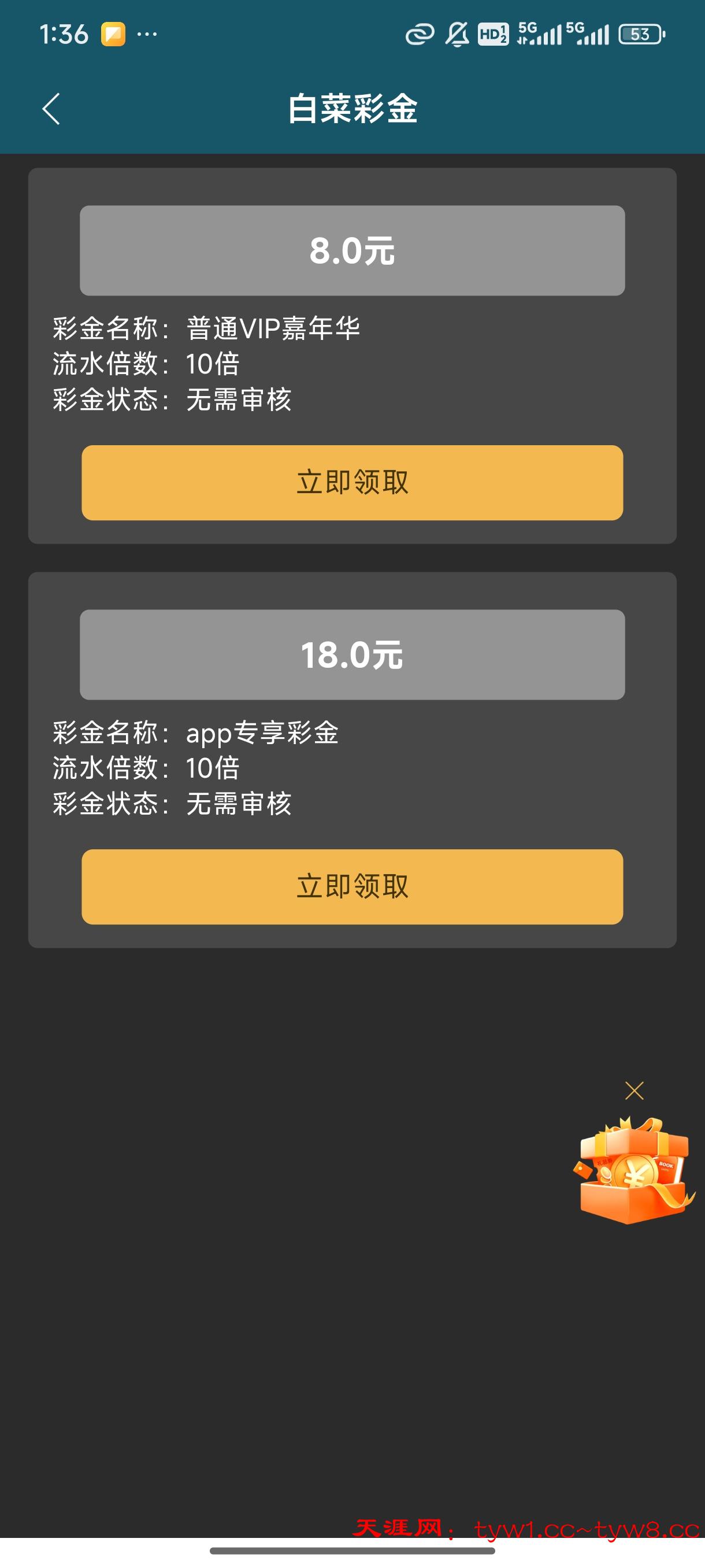Tap 立即领取 for app专享彩金 bonus

pyautogui.click(x=352, y=887)
